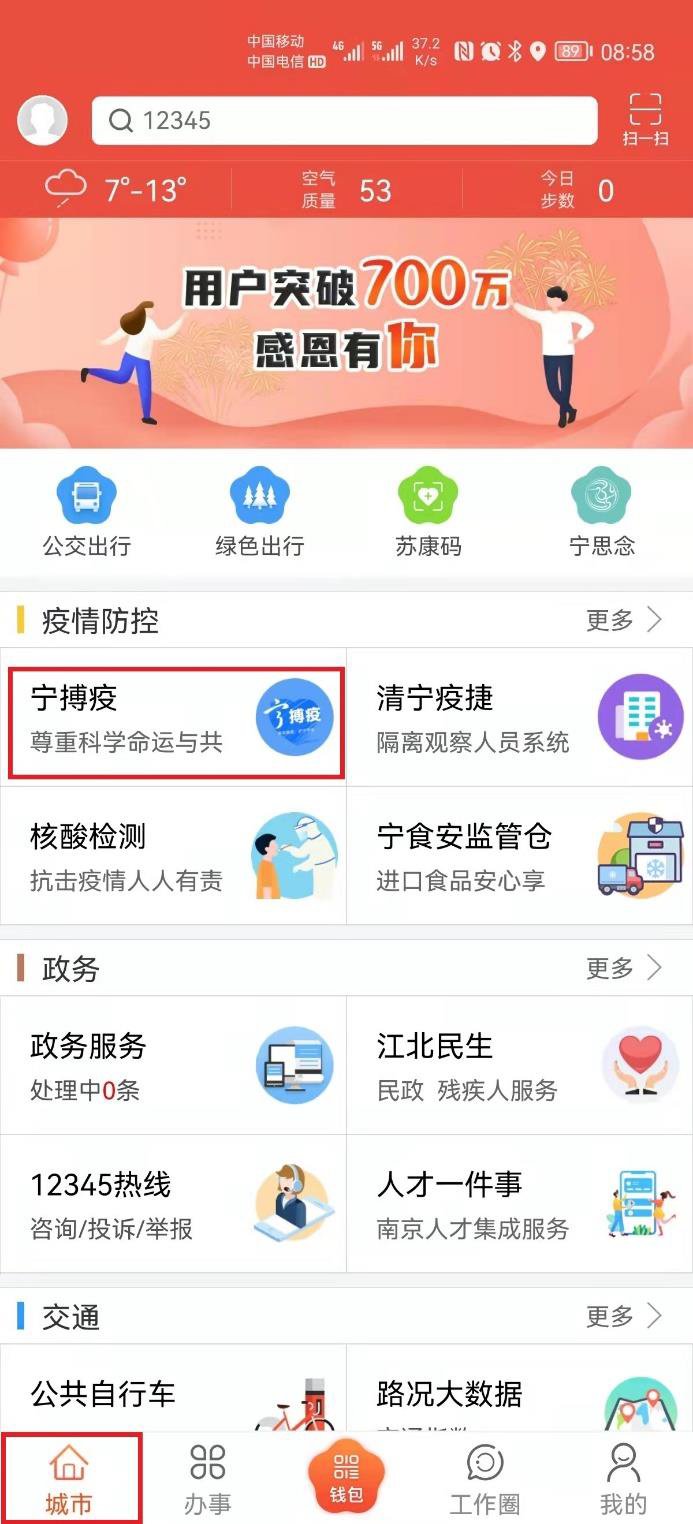The image size is (693, 1524).
Task: Open the 12345热线 card
Action: (x=174, y=1204)
